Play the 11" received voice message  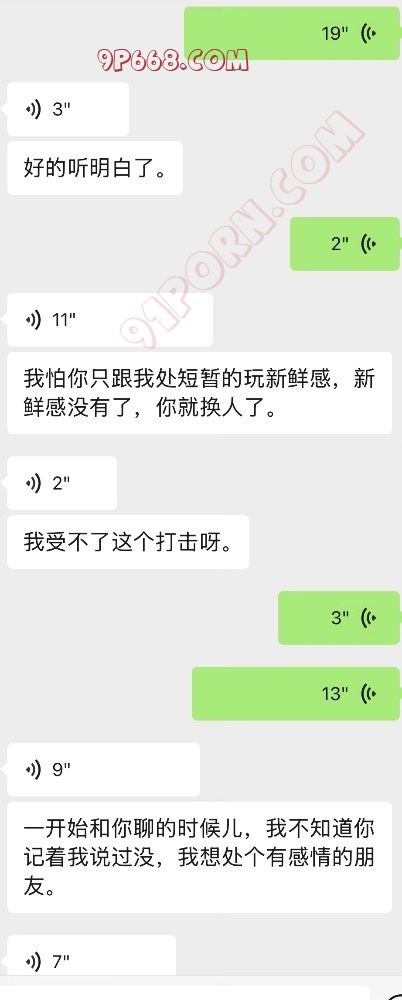click(x=110, y=320)
